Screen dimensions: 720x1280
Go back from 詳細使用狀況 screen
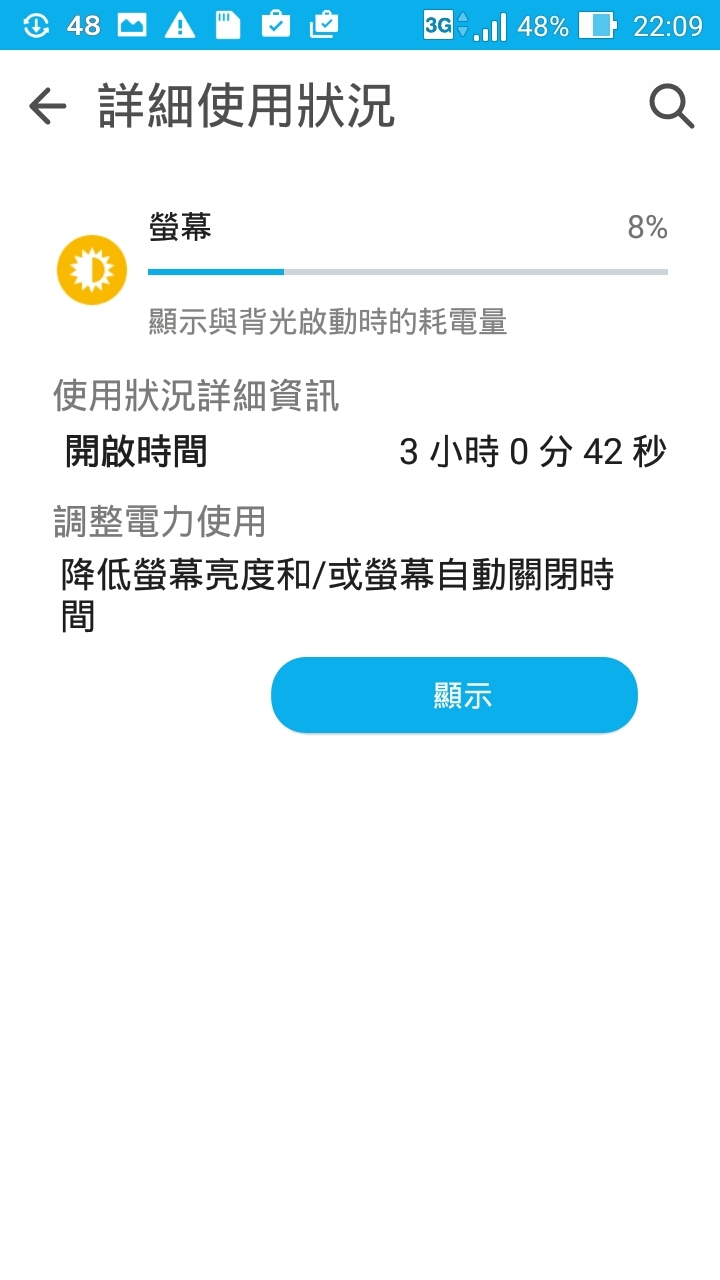tap(47, 106)
